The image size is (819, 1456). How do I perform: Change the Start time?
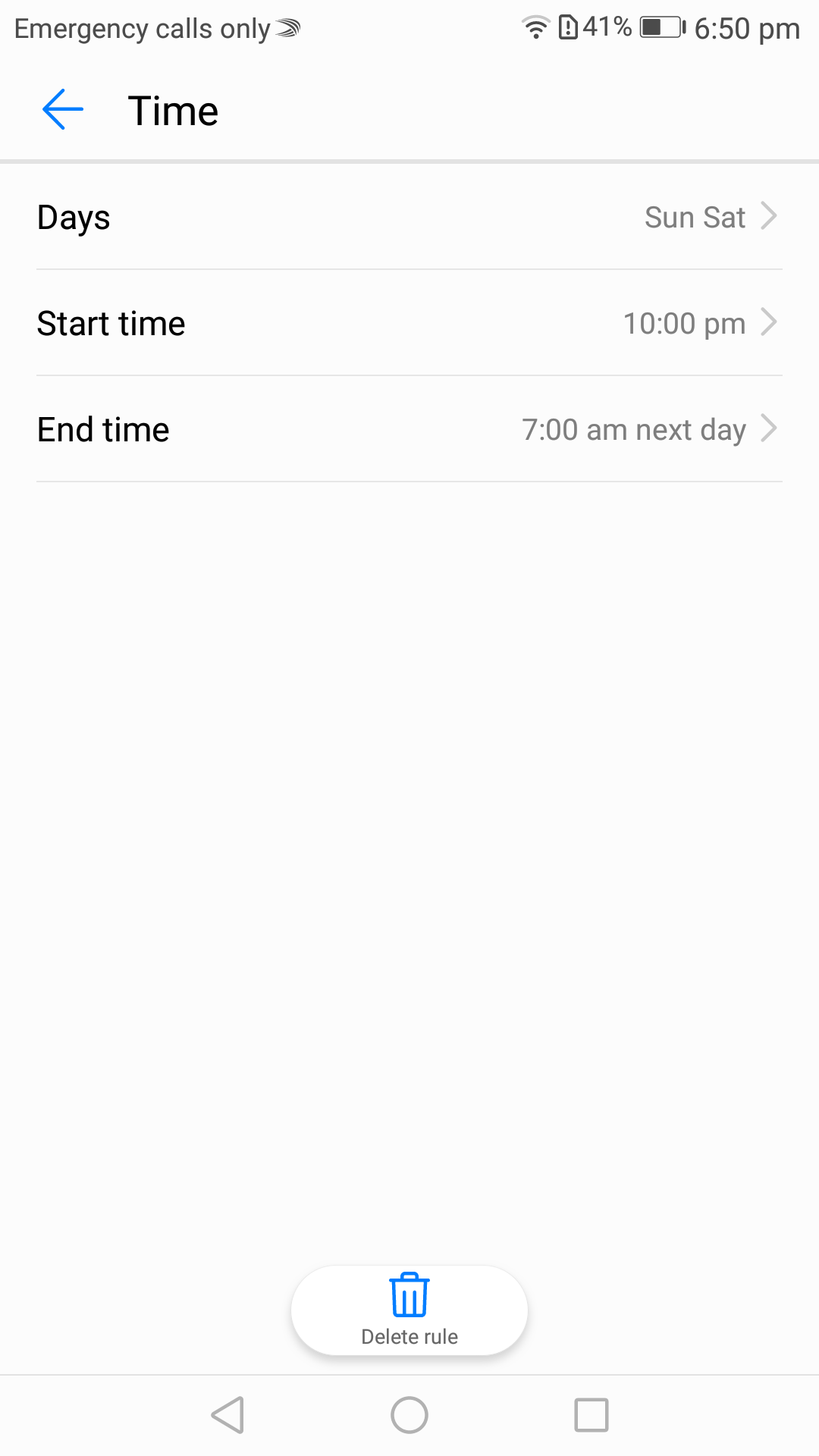[409, 323]
